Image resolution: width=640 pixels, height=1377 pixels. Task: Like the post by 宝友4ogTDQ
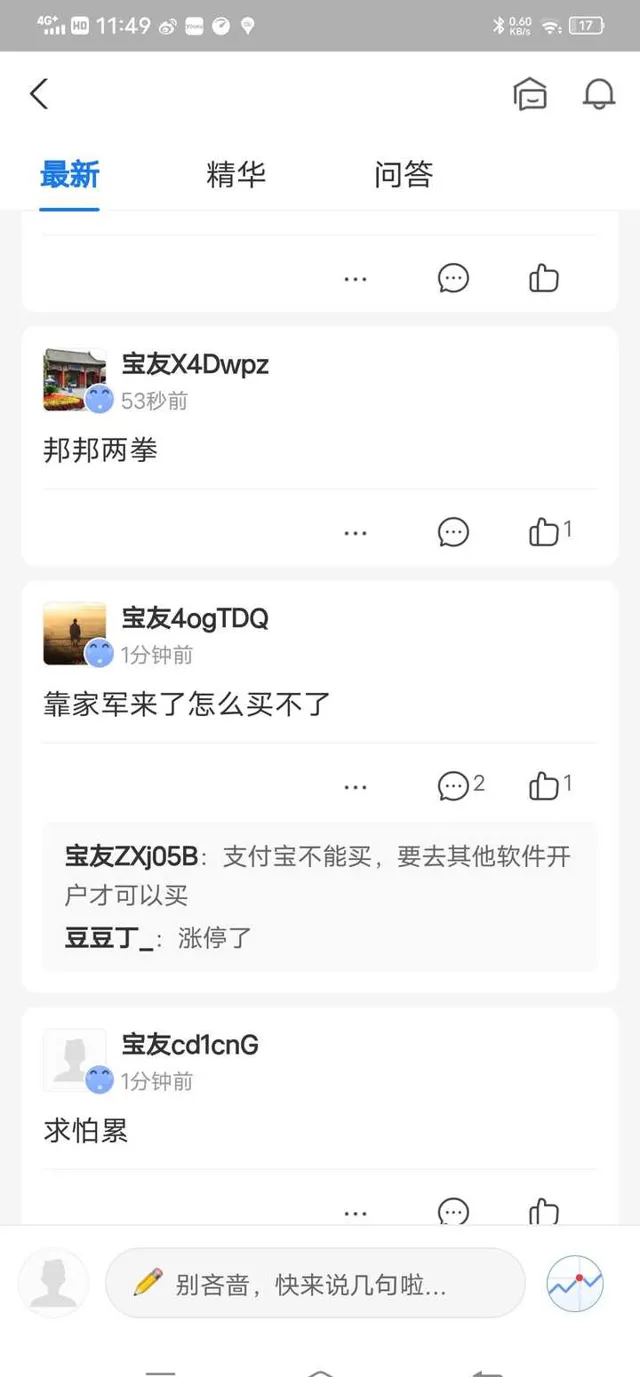click(x=545, y=786)
